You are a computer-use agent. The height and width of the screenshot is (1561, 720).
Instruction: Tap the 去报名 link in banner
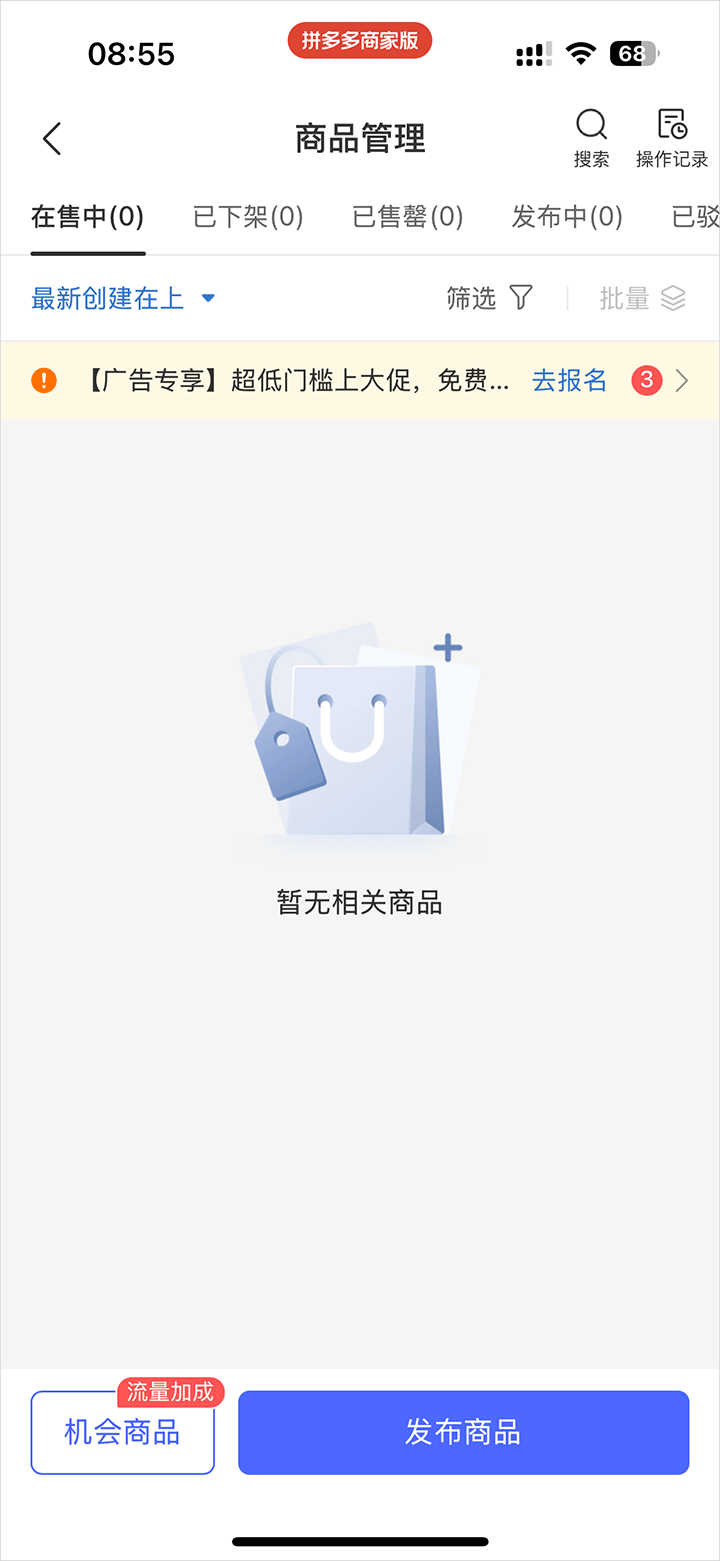point(569,381)
